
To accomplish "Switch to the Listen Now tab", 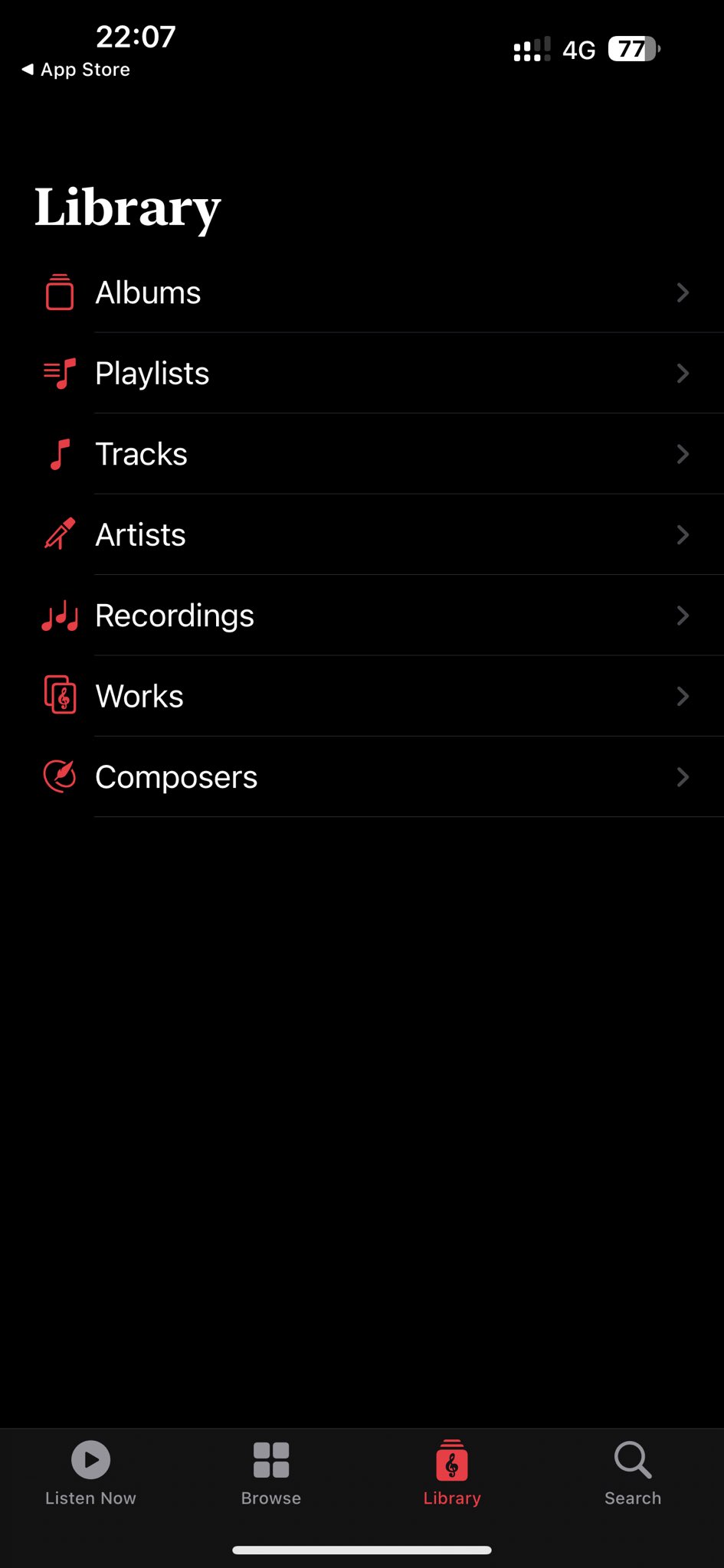I will tap(90, 1473).
